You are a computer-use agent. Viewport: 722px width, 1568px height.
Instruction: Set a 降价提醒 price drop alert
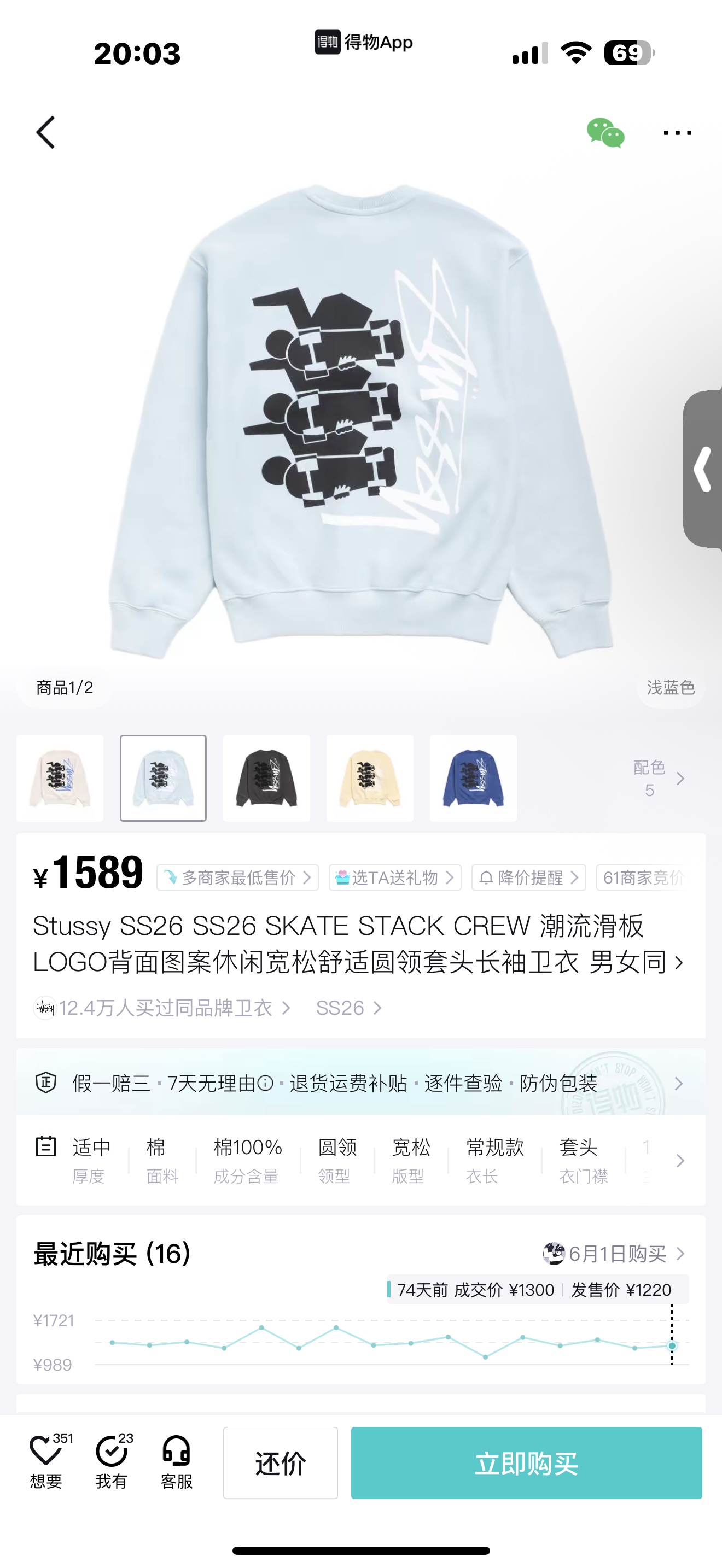tap(528, 877)
